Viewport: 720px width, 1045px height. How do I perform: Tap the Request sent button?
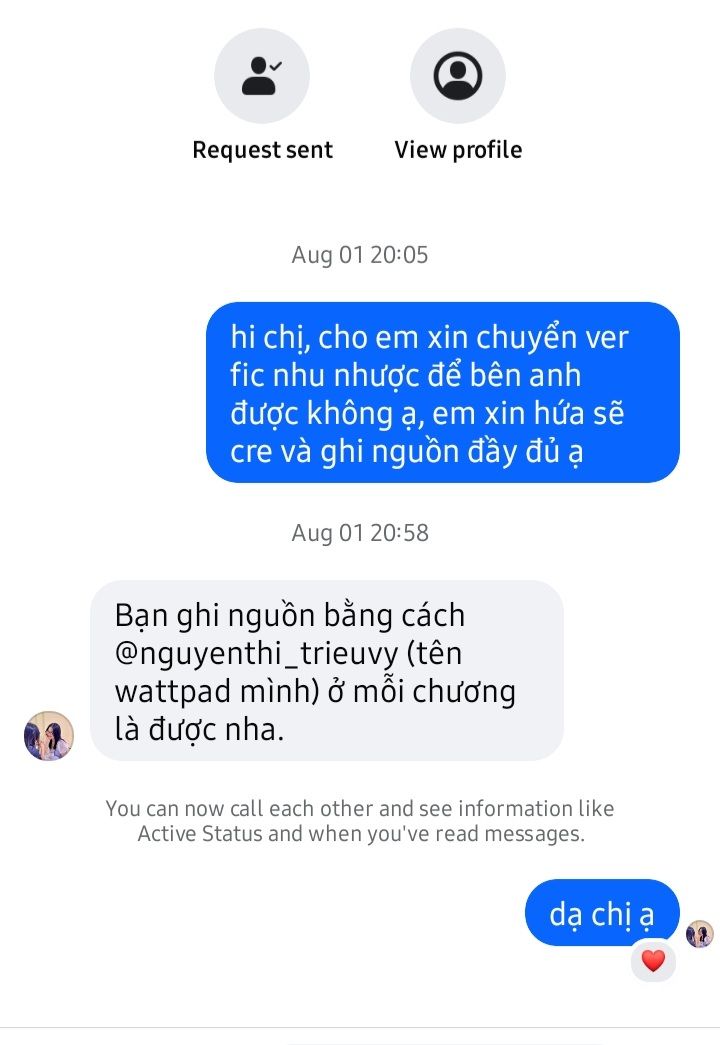pyautogui.click(x=262, y=77)
